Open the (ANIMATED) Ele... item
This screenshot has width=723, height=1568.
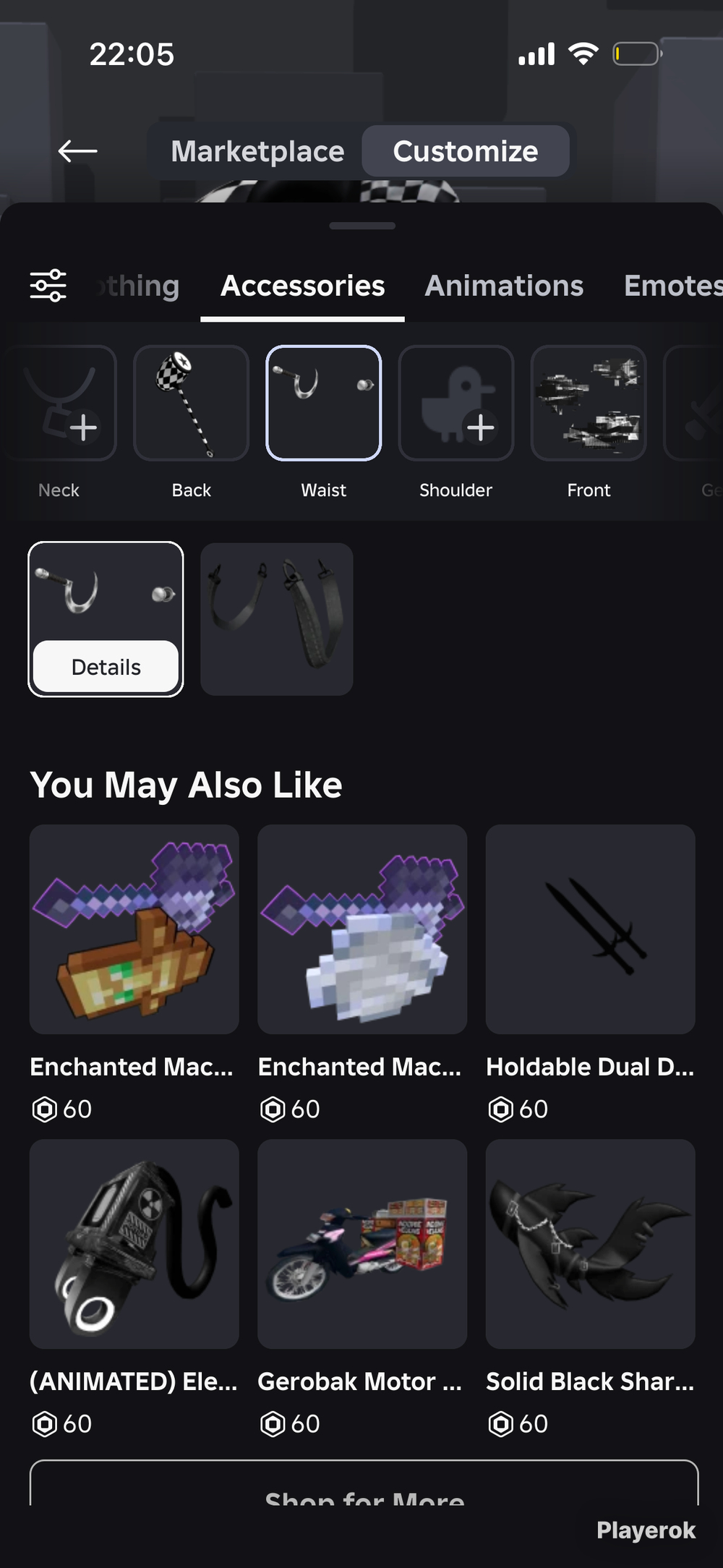[x=134, y=1244]
